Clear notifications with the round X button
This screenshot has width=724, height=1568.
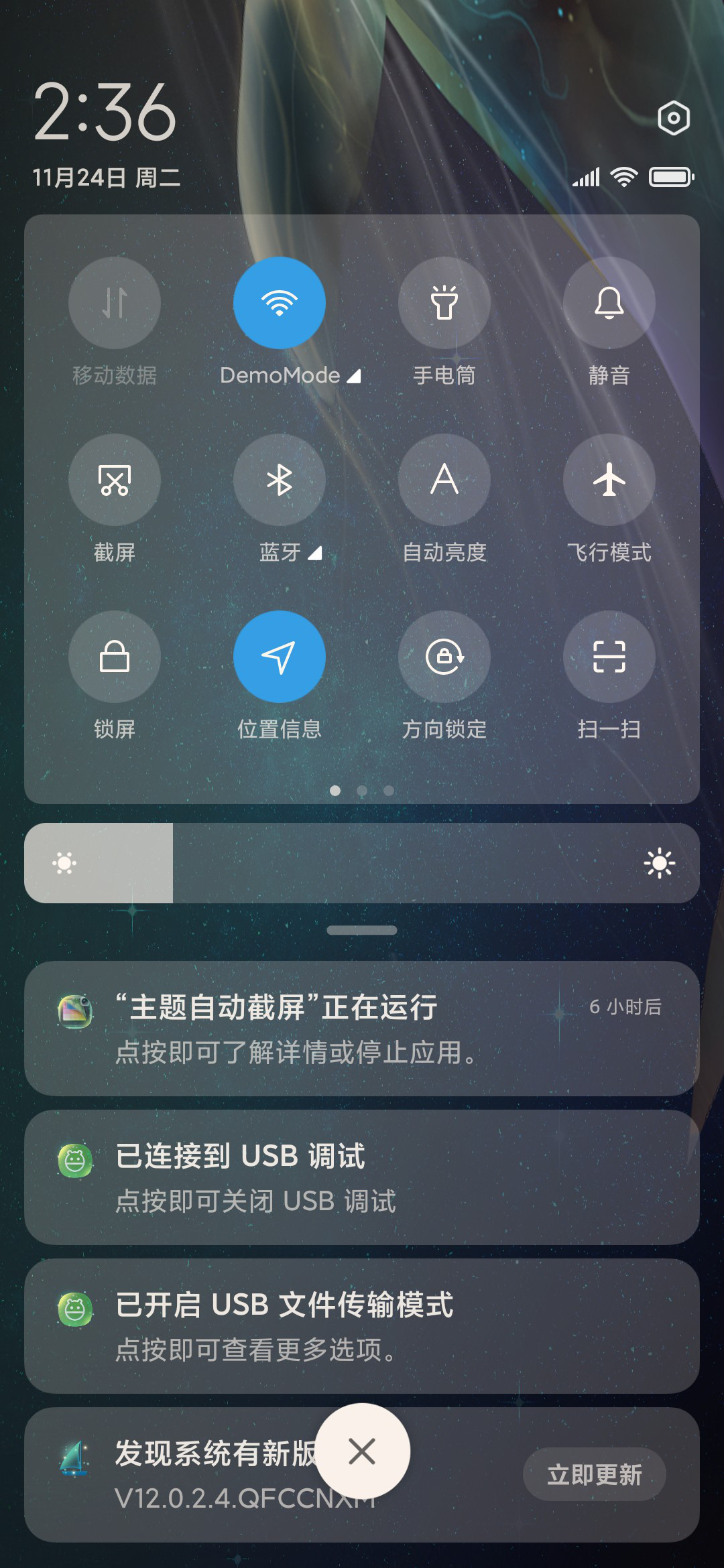click(x=362, y=1451)
